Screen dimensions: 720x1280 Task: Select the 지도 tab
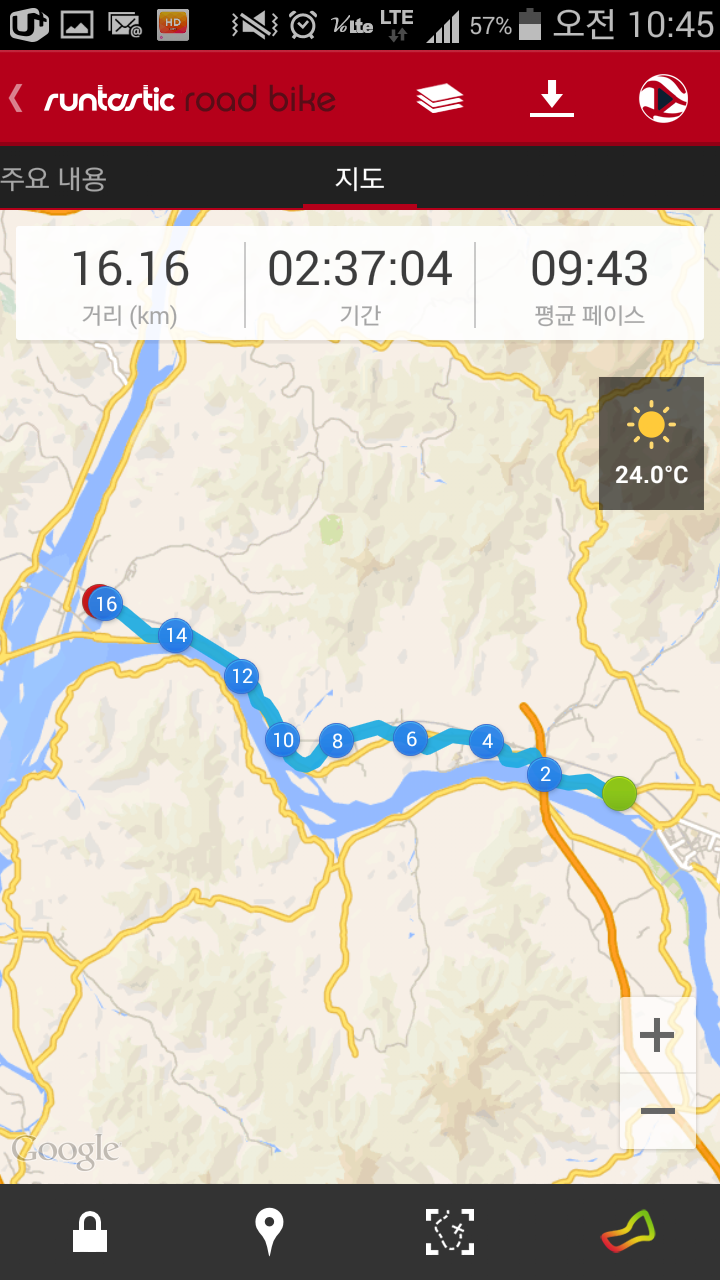[x=360, y=180]
